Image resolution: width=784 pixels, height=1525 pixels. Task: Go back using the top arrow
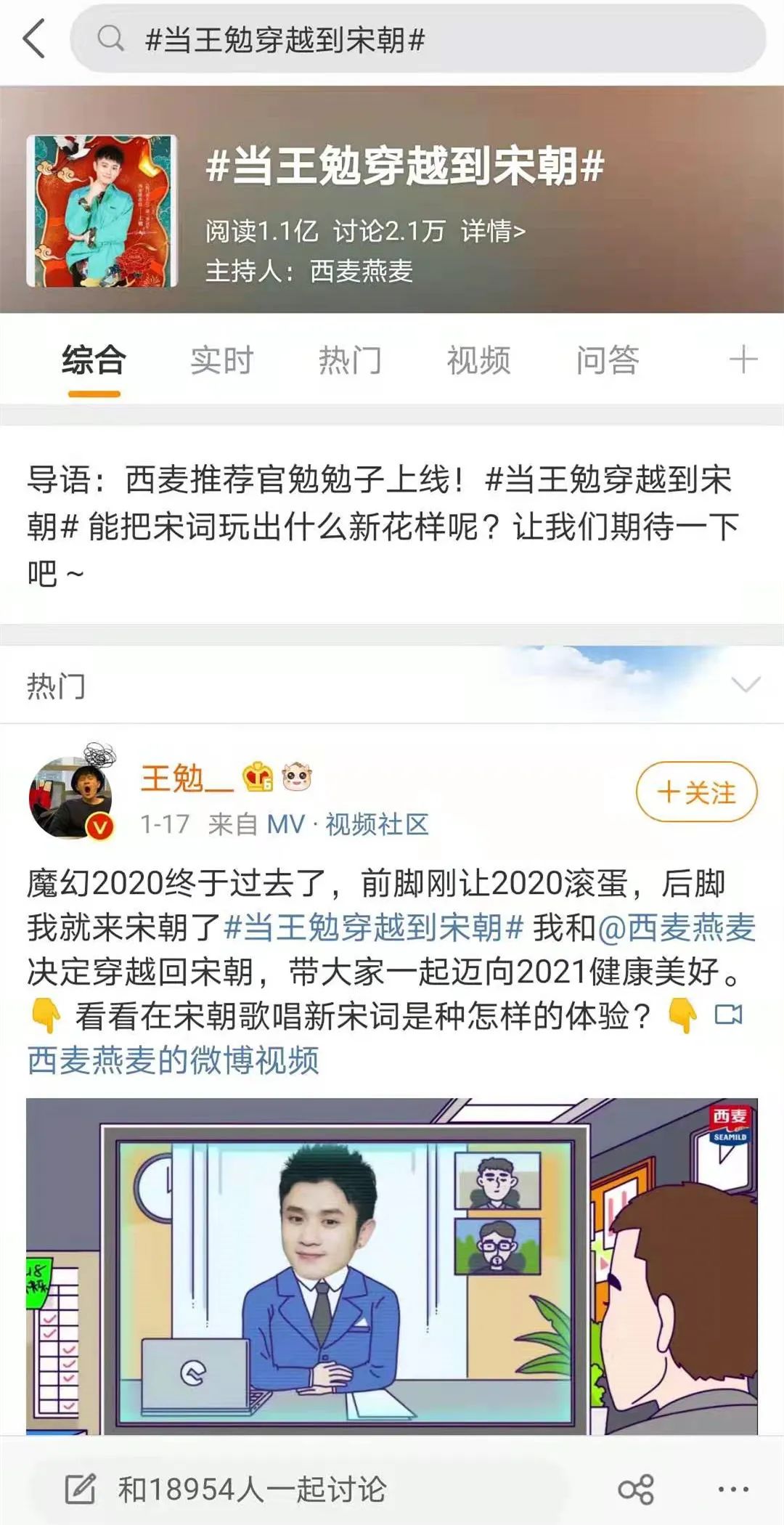tap(34, 38)
